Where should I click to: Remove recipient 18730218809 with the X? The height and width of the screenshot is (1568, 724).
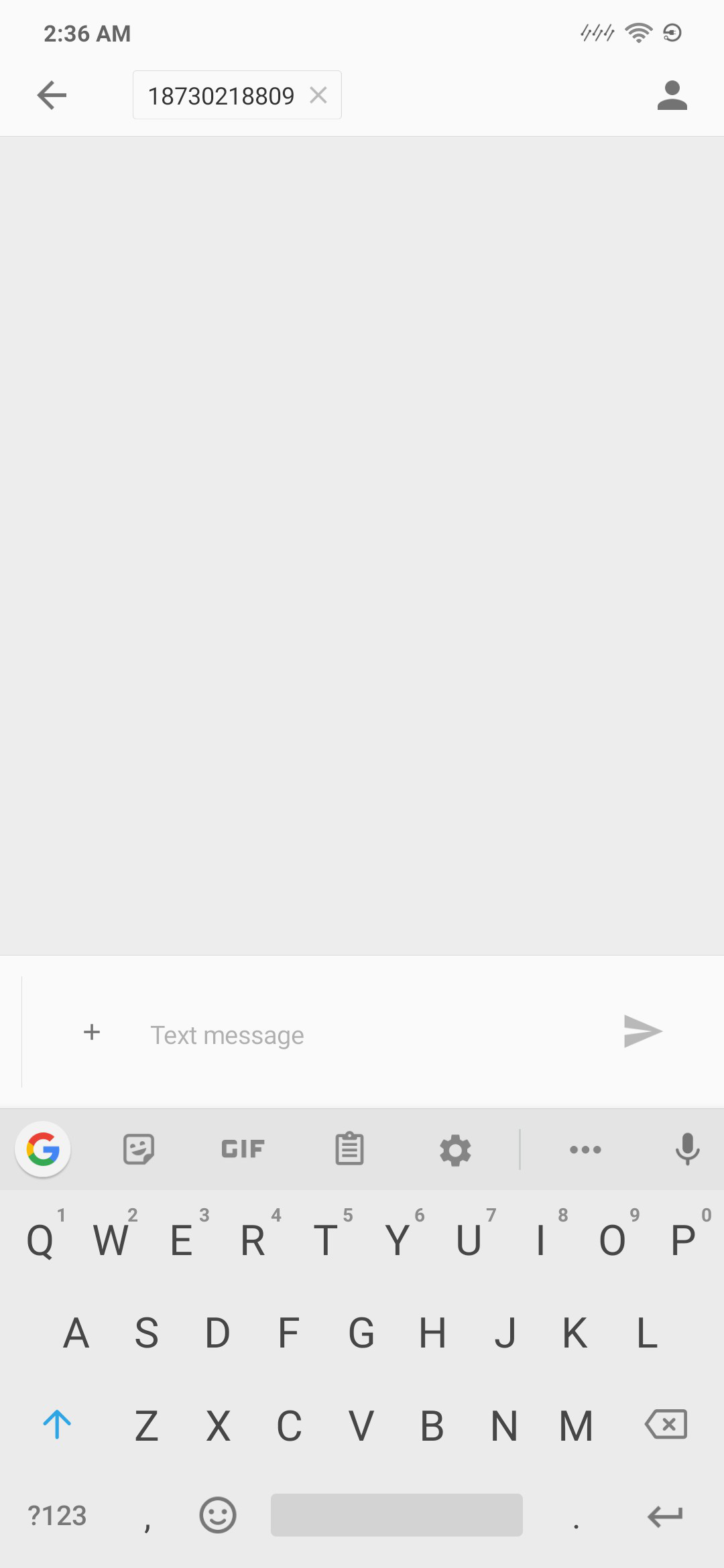point(318,95)
